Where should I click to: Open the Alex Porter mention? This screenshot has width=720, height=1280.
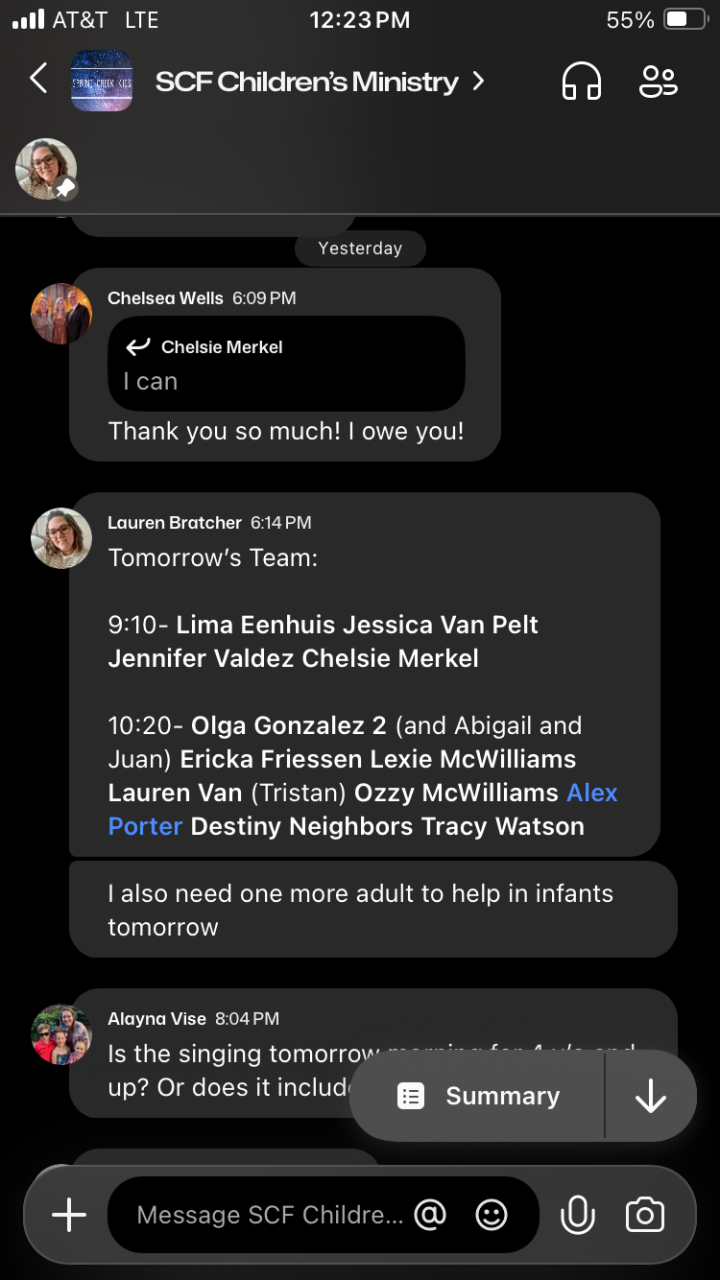[x=592, y=793]
